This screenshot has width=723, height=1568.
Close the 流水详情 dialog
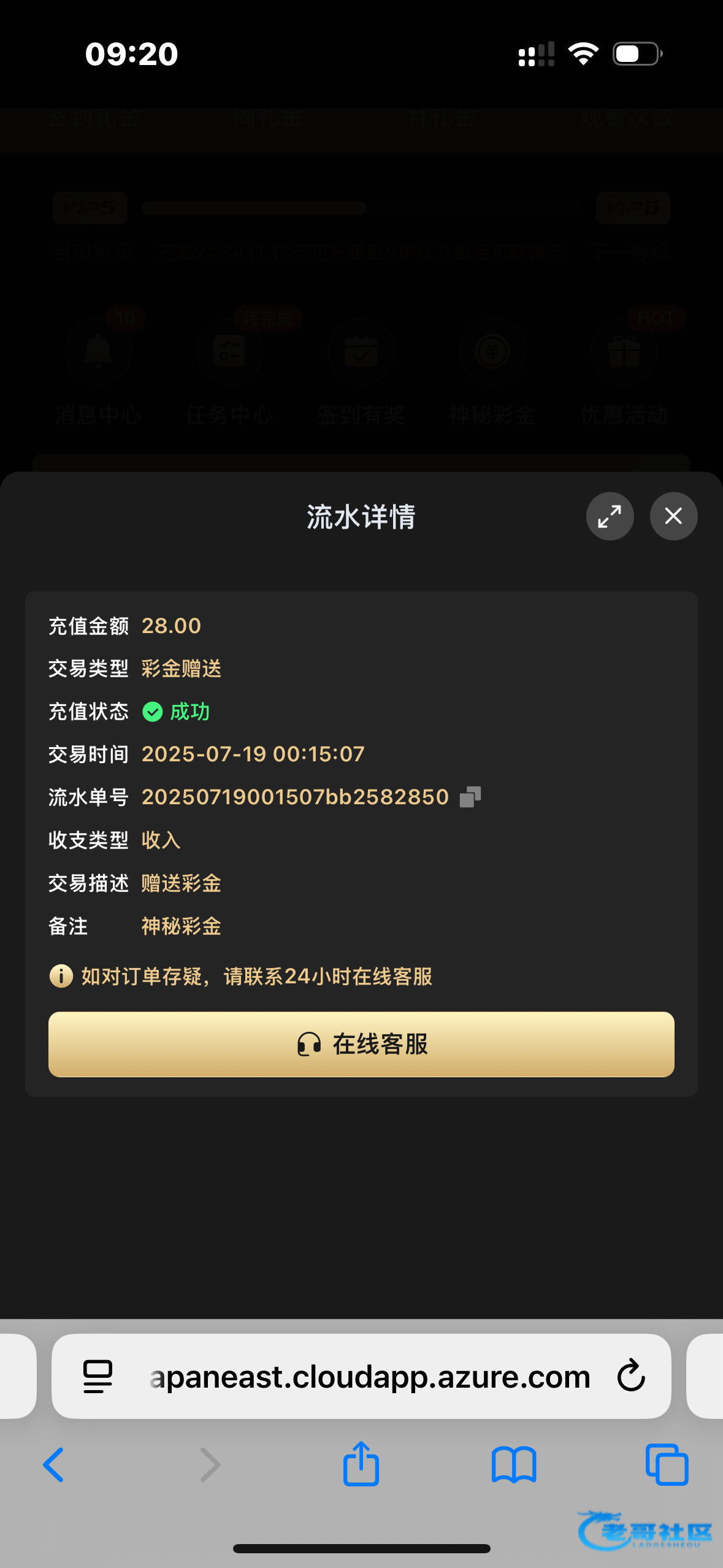[x=673, y=516]
